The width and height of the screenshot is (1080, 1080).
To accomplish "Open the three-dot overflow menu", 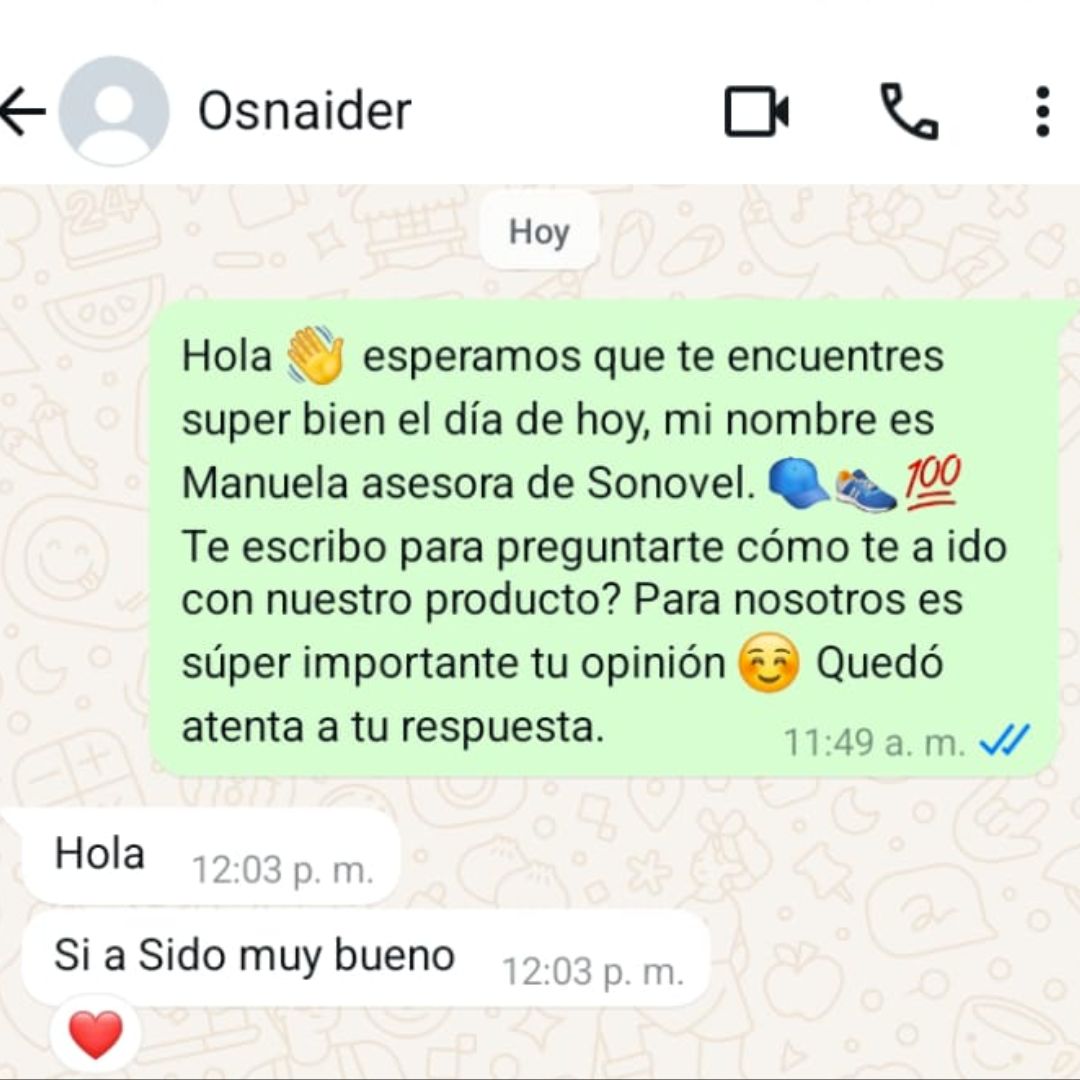I will pyautogui.click(x=1042, y=111).
